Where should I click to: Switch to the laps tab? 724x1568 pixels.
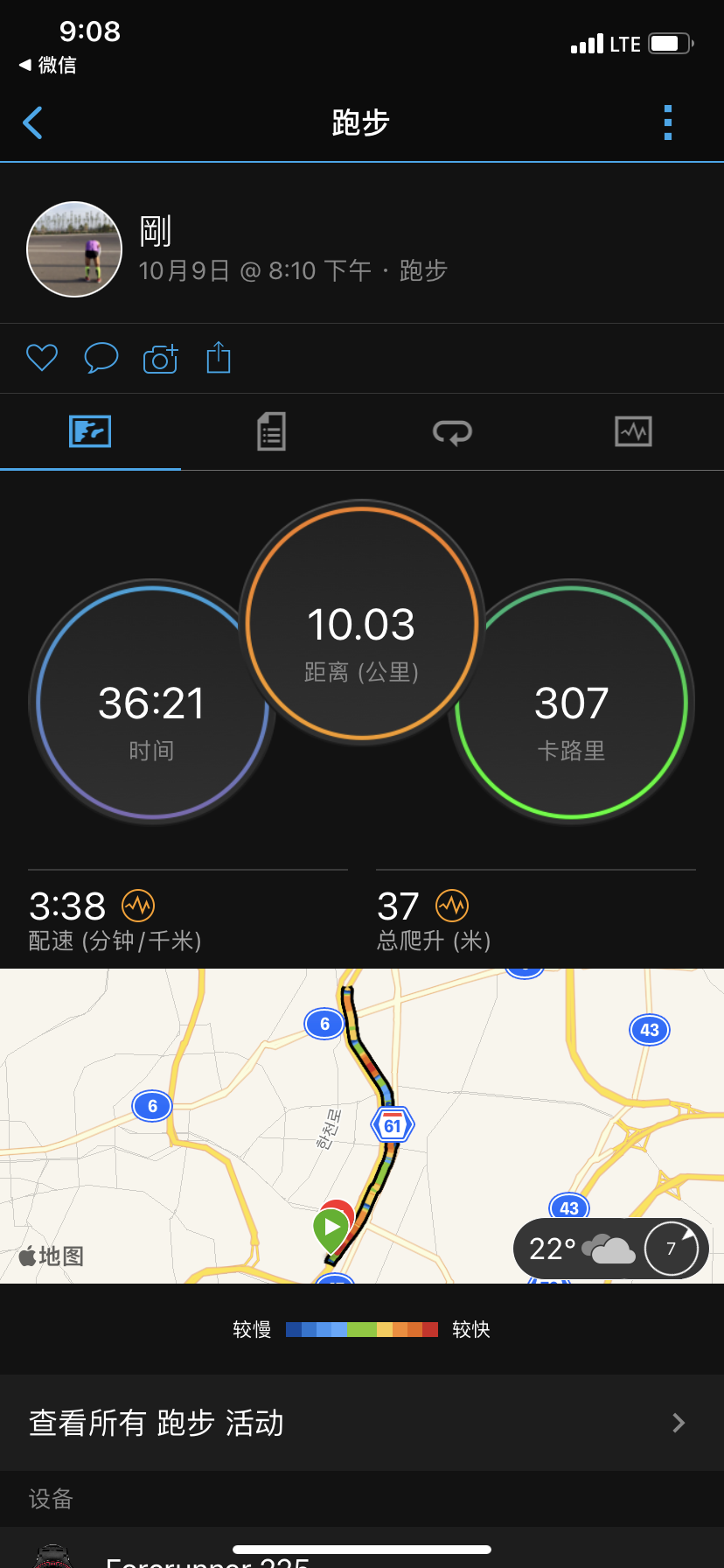pyautogui.click(x=452, y=431)
